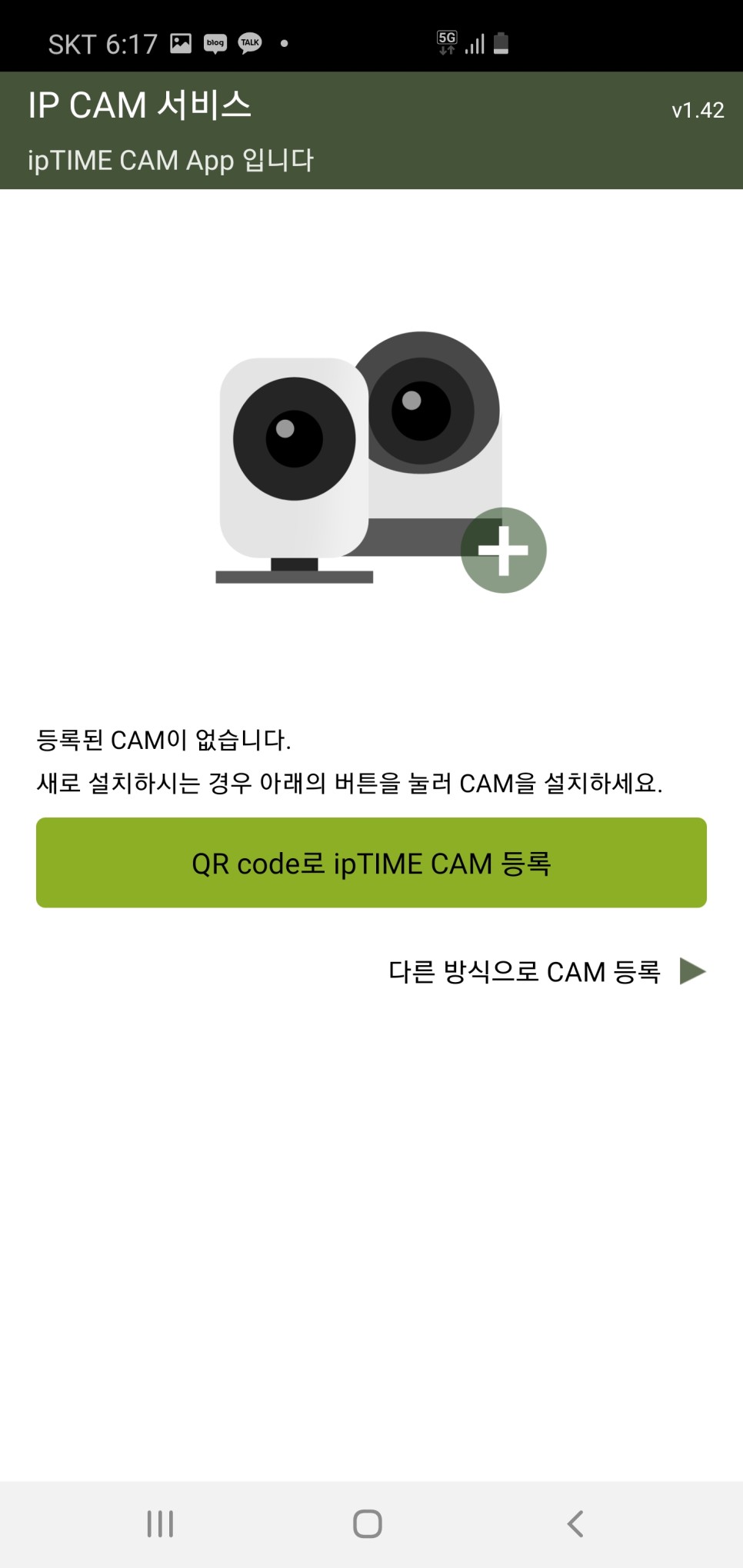The image size is (743, 1568).
Task: Open the KakaoTalk notification icon in status bar
Action: coord(248,43)
